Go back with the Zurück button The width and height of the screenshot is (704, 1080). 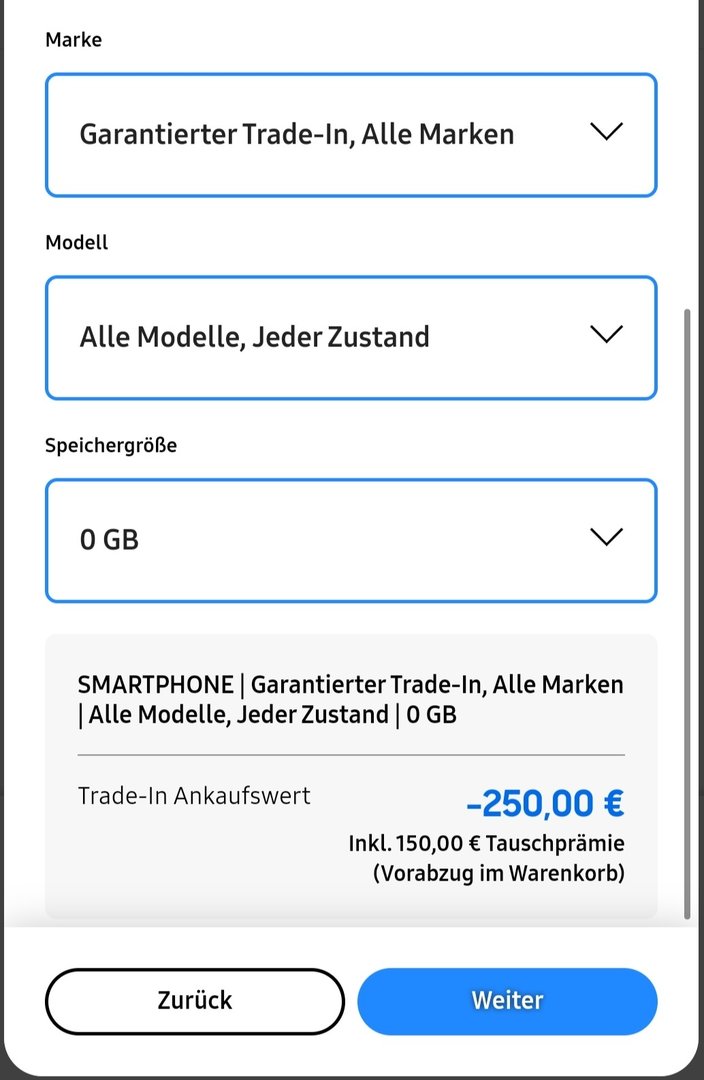[195, 1001]
